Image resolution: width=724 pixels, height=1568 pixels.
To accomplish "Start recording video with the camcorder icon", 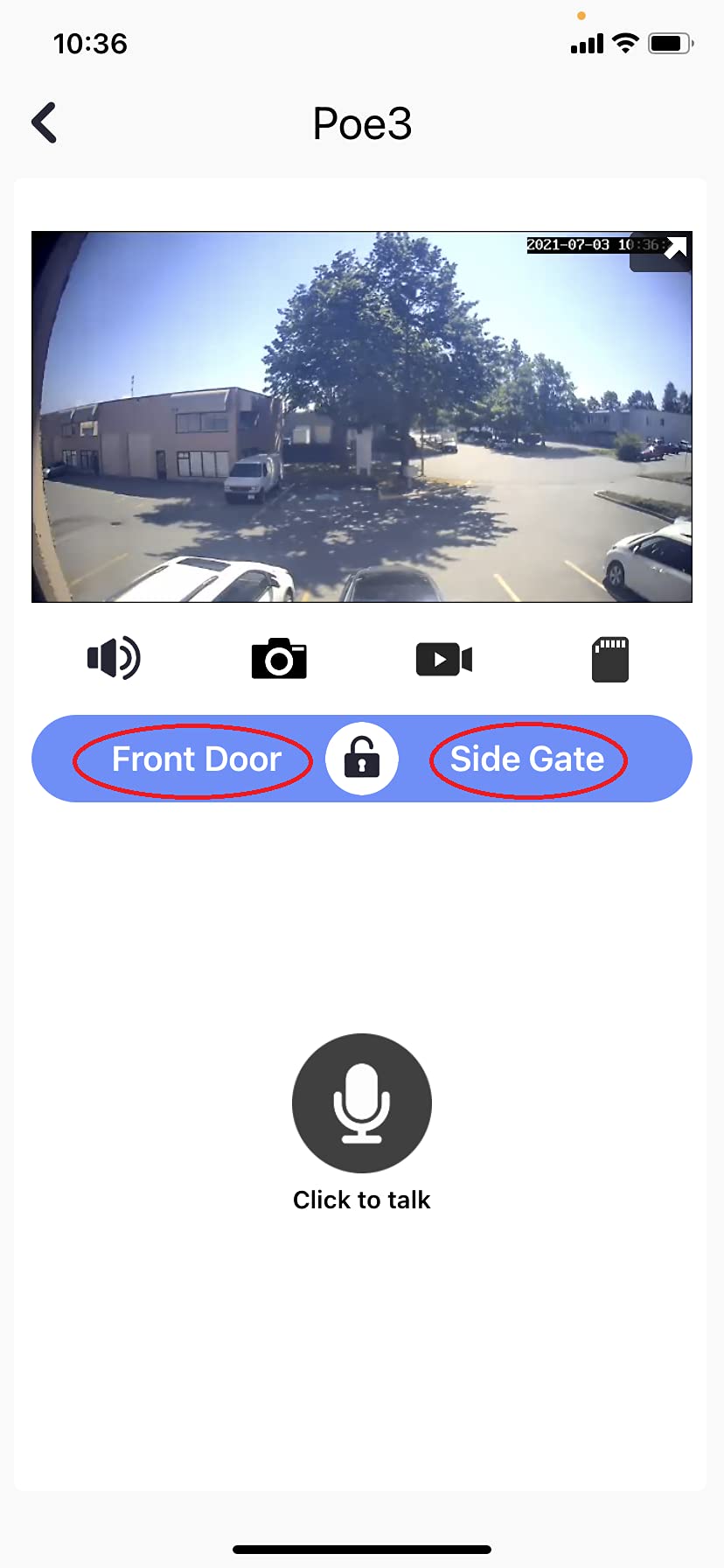I will [444, 659].
